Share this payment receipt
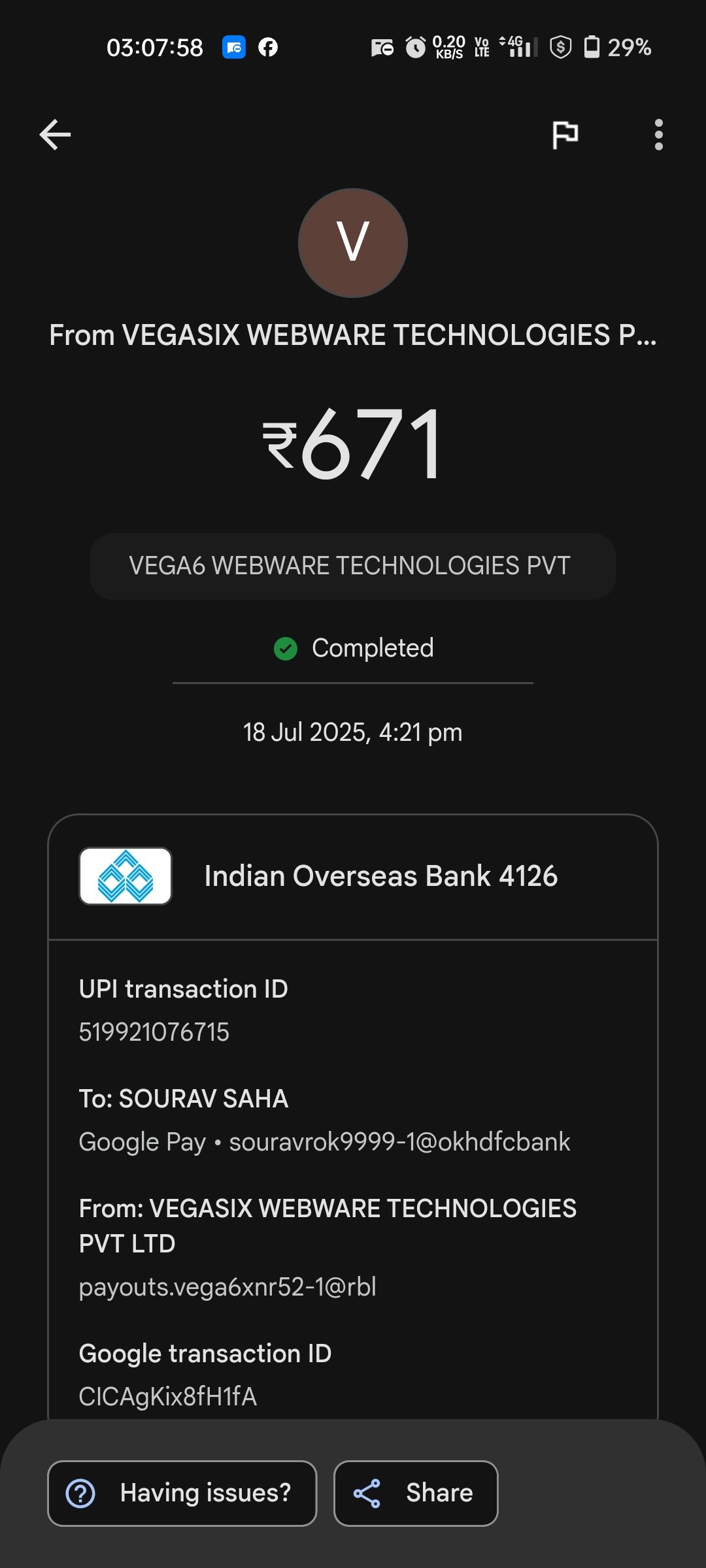Image resolution: width=706 pixels, height=1568 pixels. pyautogui.click(x=416, y=1493)
